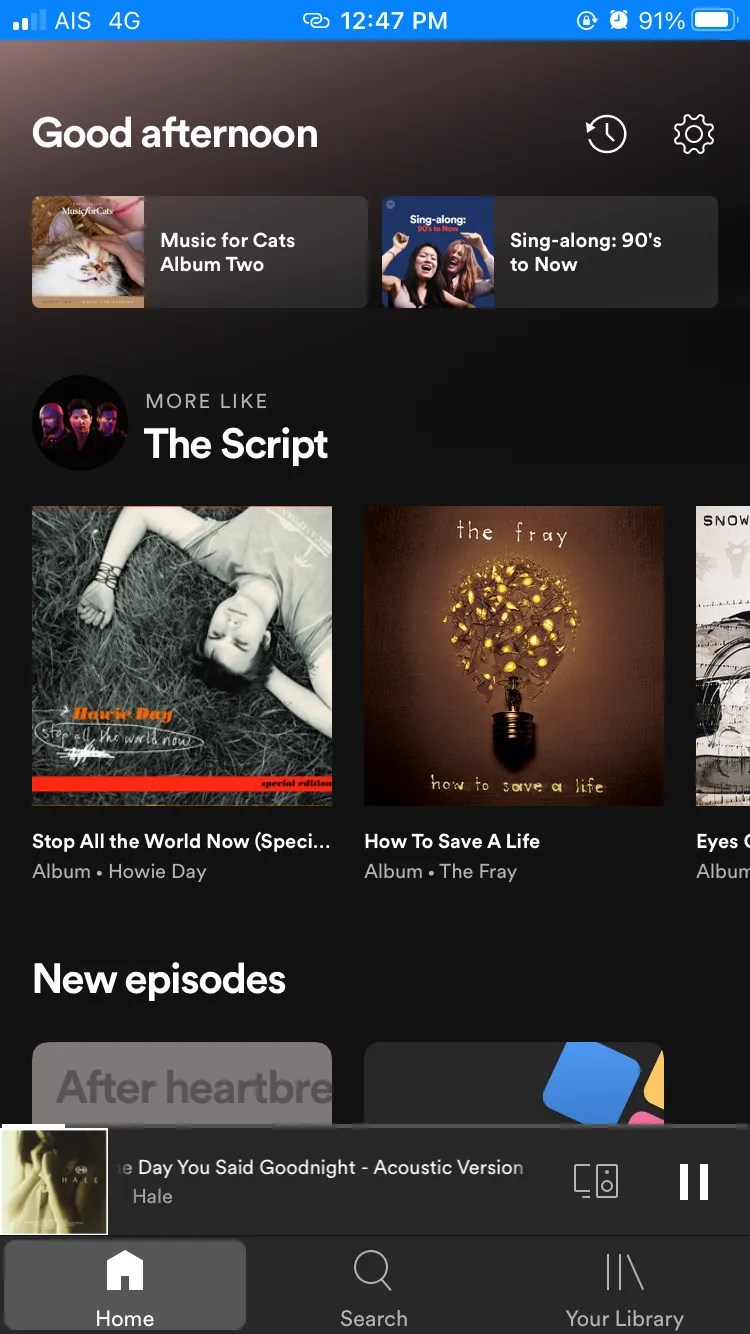750x1334 pixels.
Task: Open the devices available speaker icon
Action: coord(594,1180)
